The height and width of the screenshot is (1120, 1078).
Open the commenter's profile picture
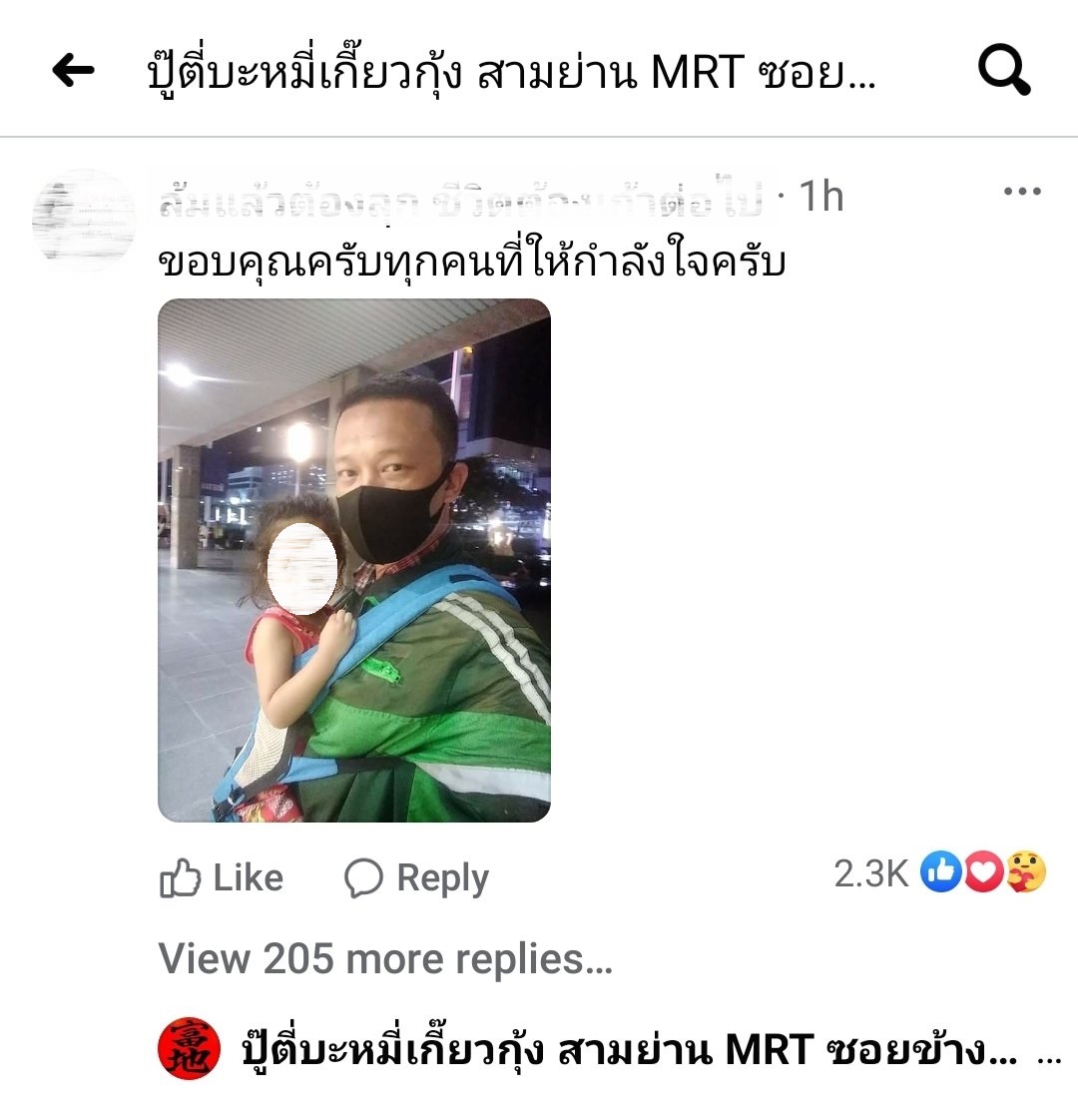84,218
